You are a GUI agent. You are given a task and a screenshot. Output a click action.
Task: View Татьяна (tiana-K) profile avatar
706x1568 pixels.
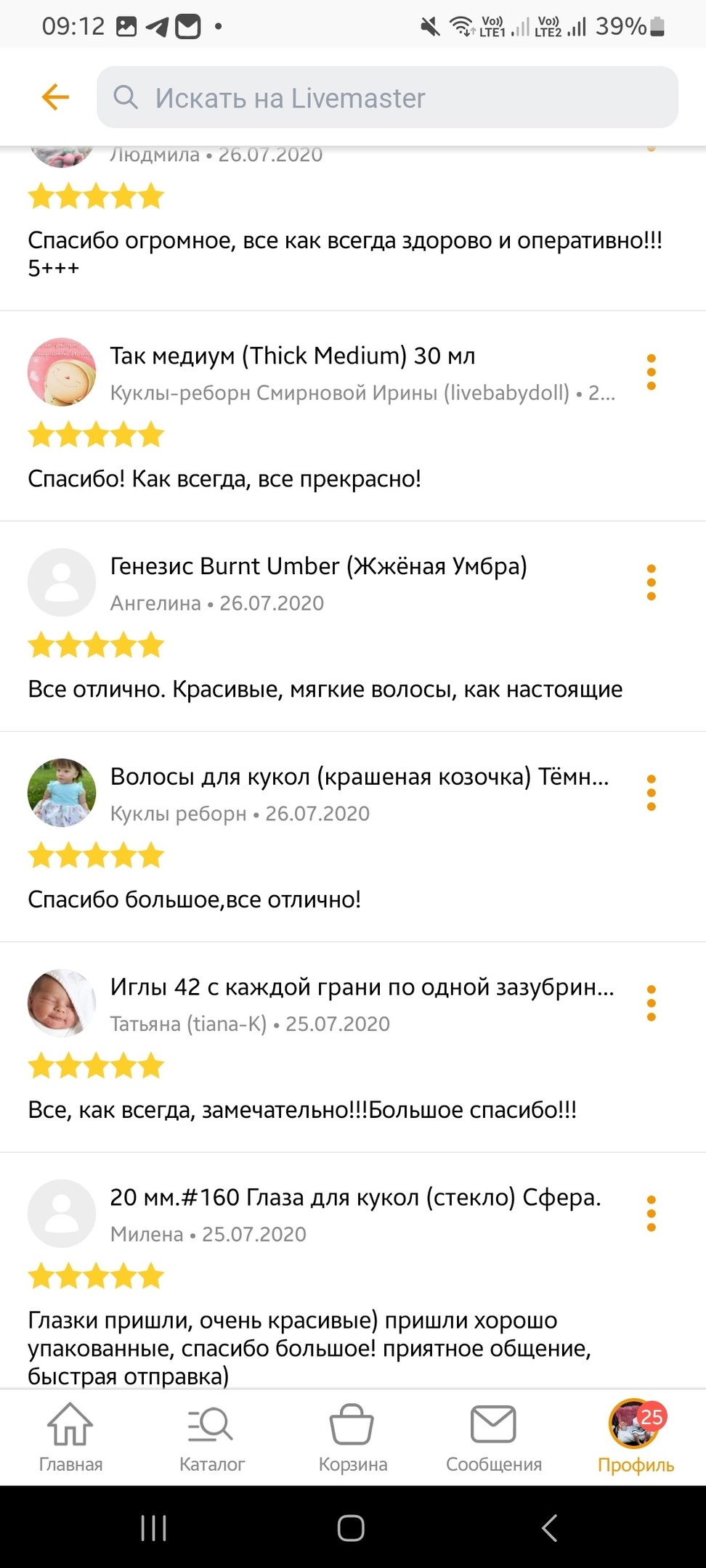click(x=62, y=1003)
